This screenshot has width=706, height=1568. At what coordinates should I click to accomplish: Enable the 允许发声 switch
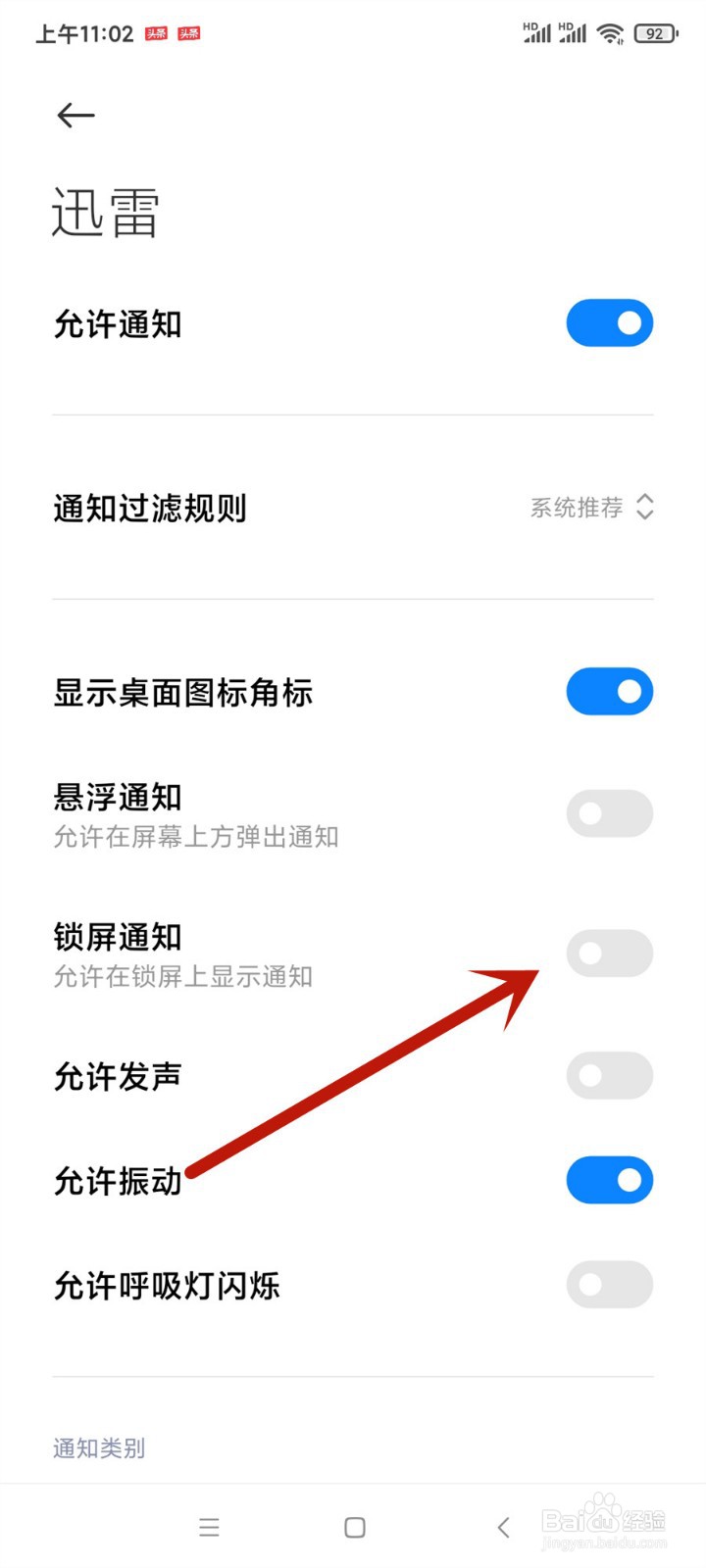[609, 1075]
